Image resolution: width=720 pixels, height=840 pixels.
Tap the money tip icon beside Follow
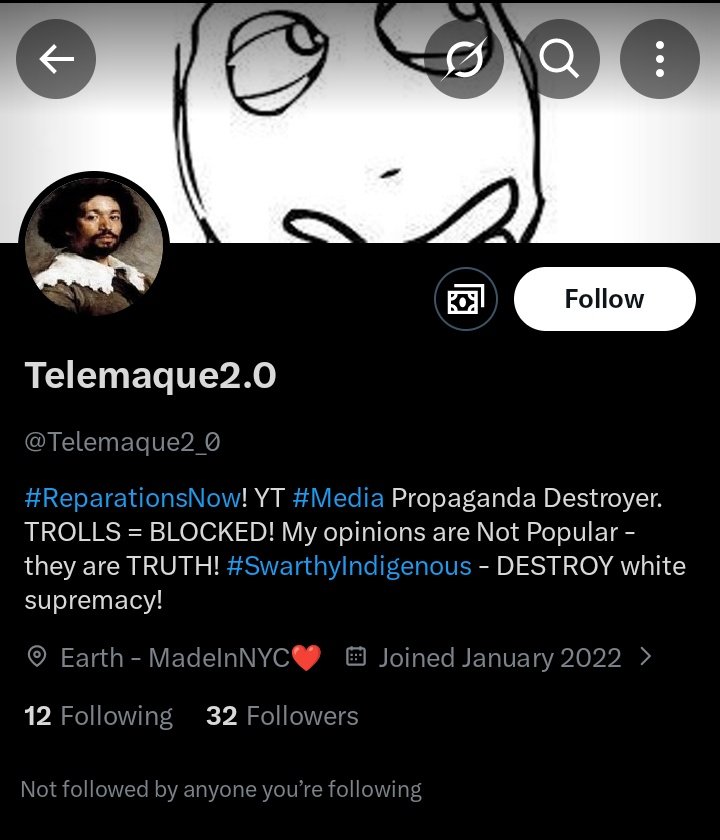tap(466, 299)
